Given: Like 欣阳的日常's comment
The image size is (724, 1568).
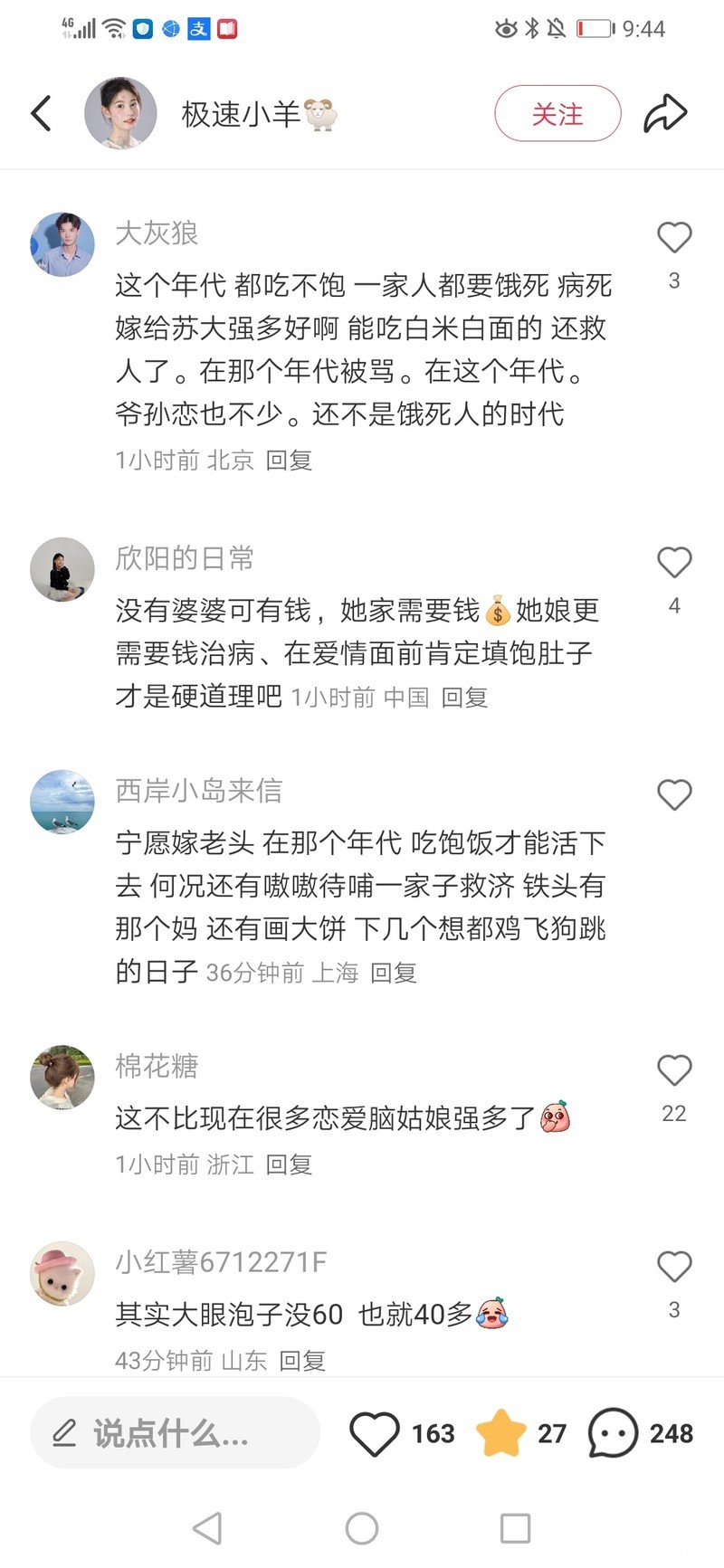Looking at the screenshot, I should [674, 563].
